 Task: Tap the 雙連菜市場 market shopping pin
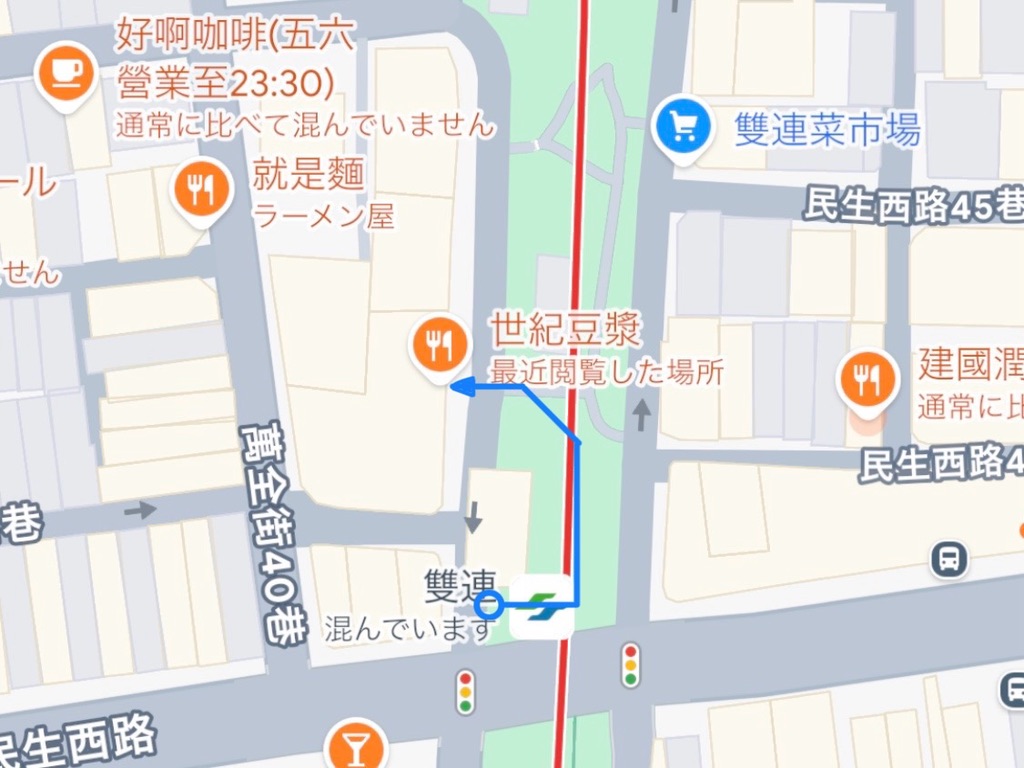pos(682,127)
